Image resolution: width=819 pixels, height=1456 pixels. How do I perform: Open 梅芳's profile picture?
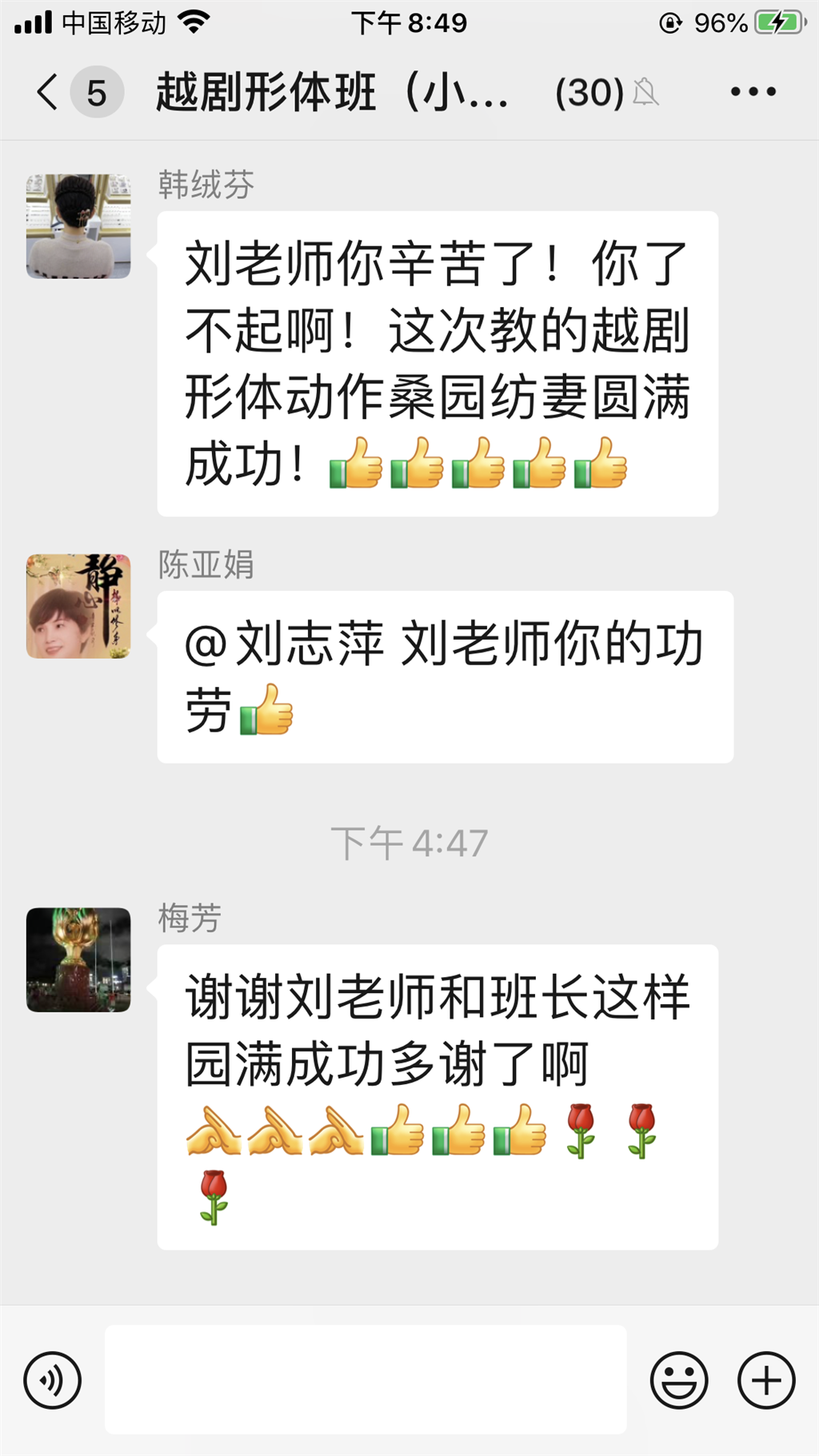pyautogui.click(x=78, y=959)
